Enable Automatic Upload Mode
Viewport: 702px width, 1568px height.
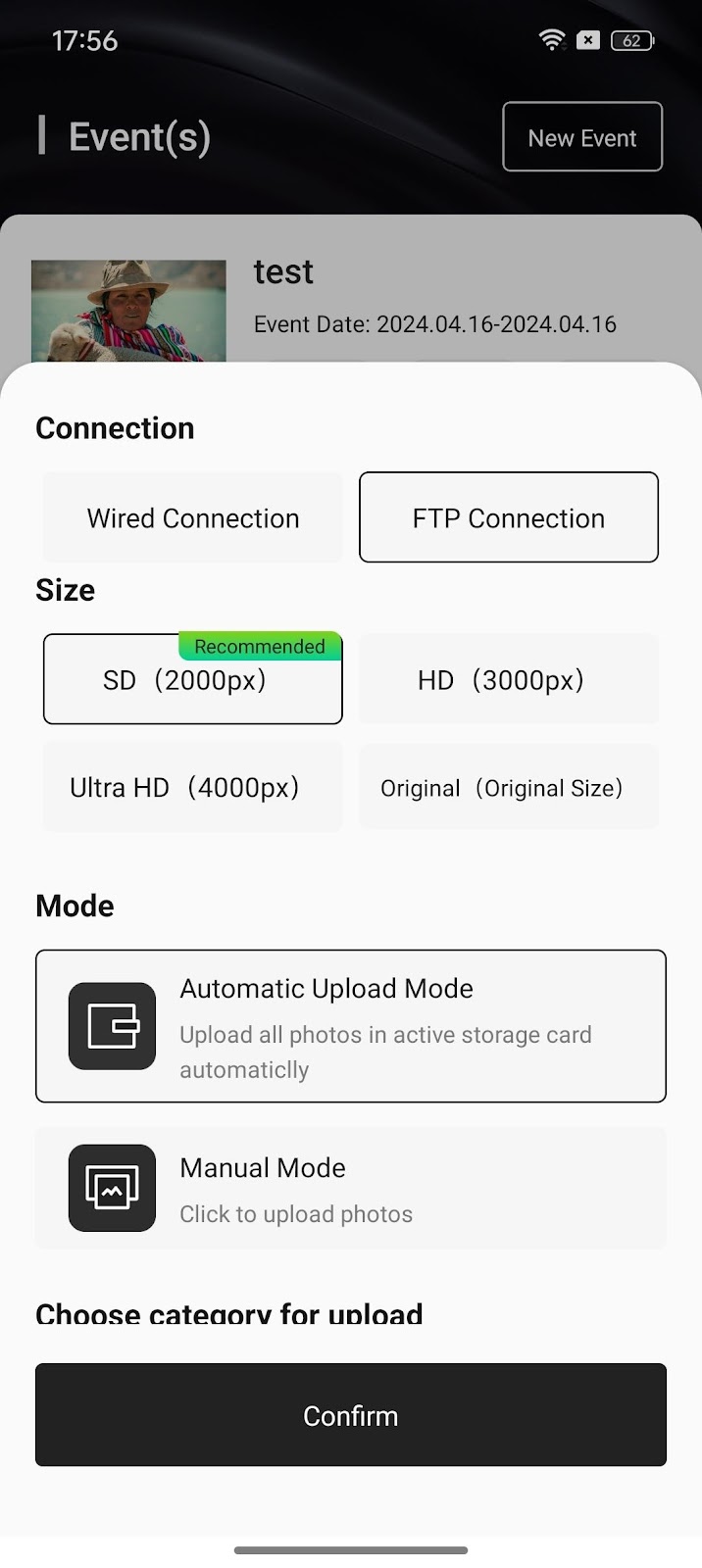tap(351, 1025)
